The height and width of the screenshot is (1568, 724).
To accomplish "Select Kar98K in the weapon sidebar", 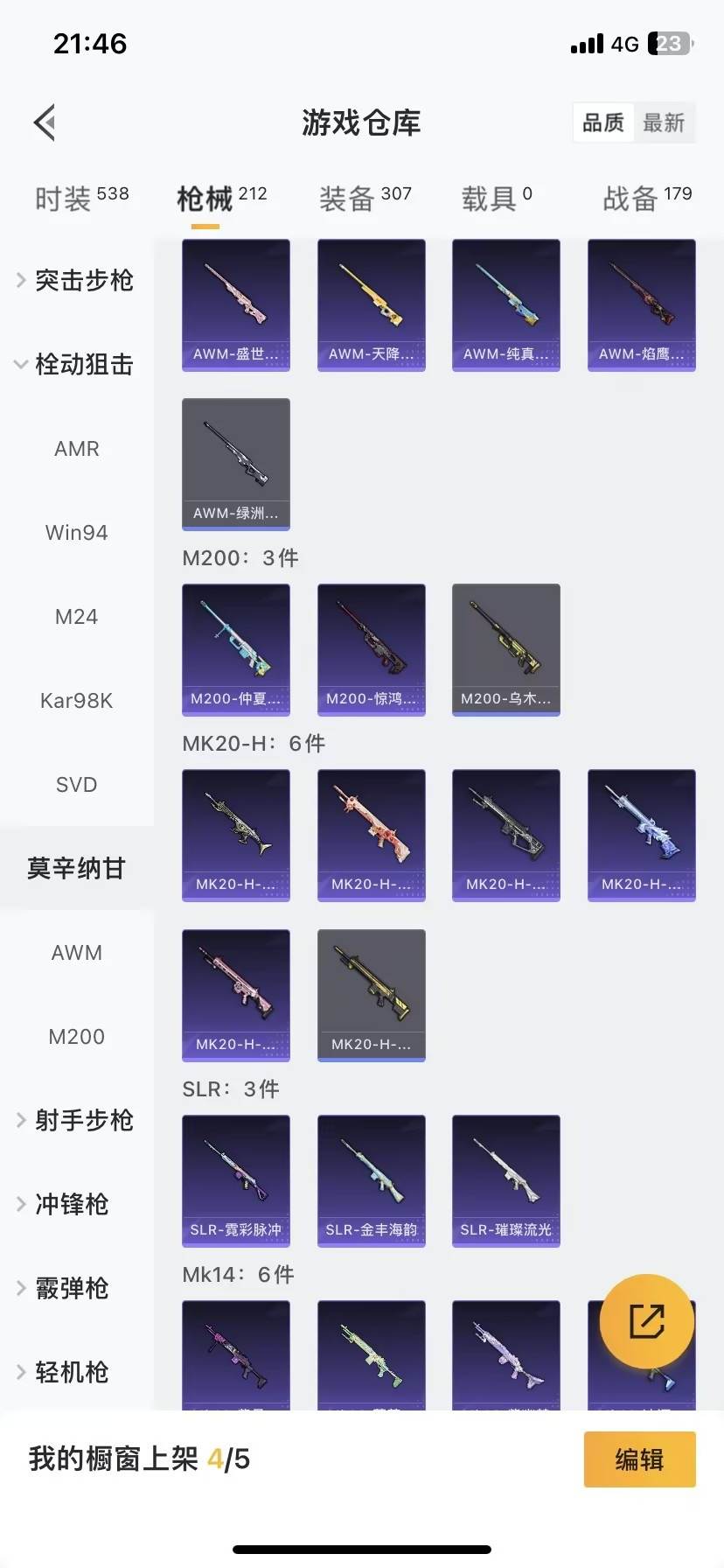I will coord(76,700).
